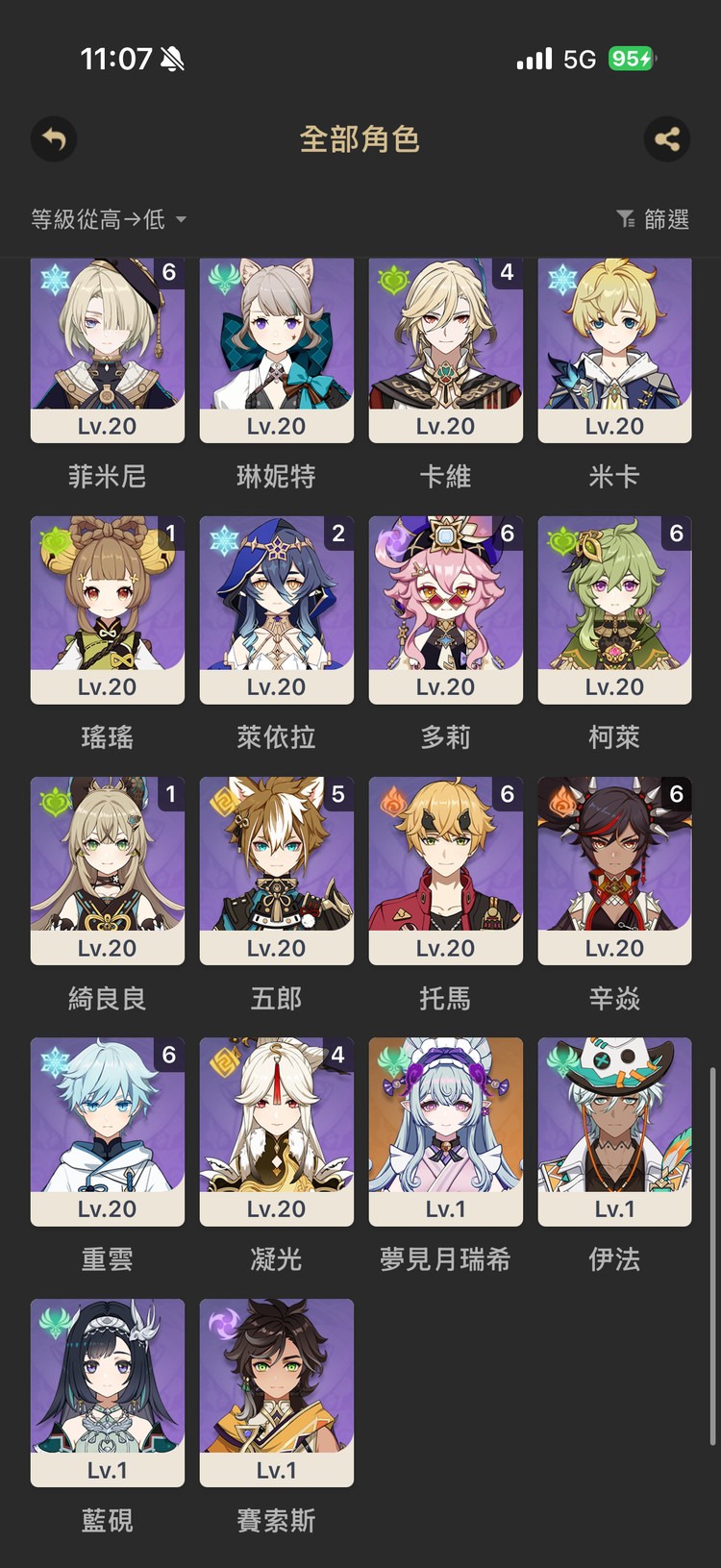Tap the Anemo icon on 藍硯's card

(x=56, y=1321)
